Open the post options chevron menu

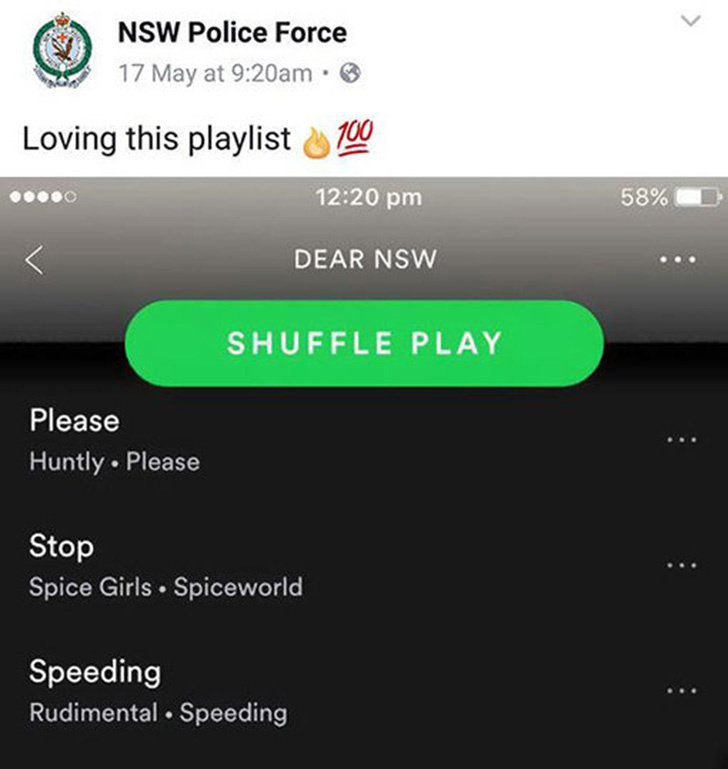click(690, 22)
